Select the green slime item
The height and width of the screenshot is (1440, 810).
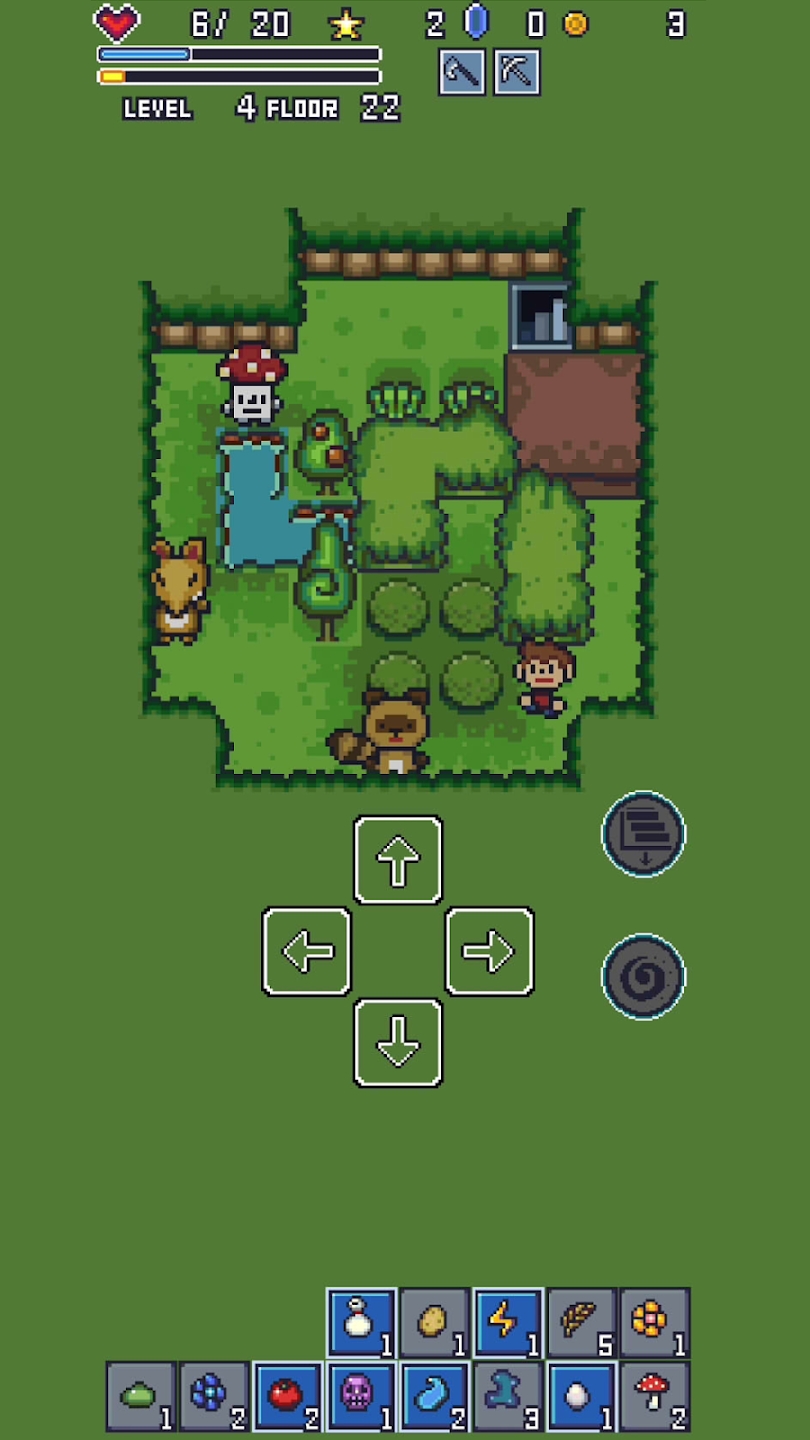coord(141,1396)
